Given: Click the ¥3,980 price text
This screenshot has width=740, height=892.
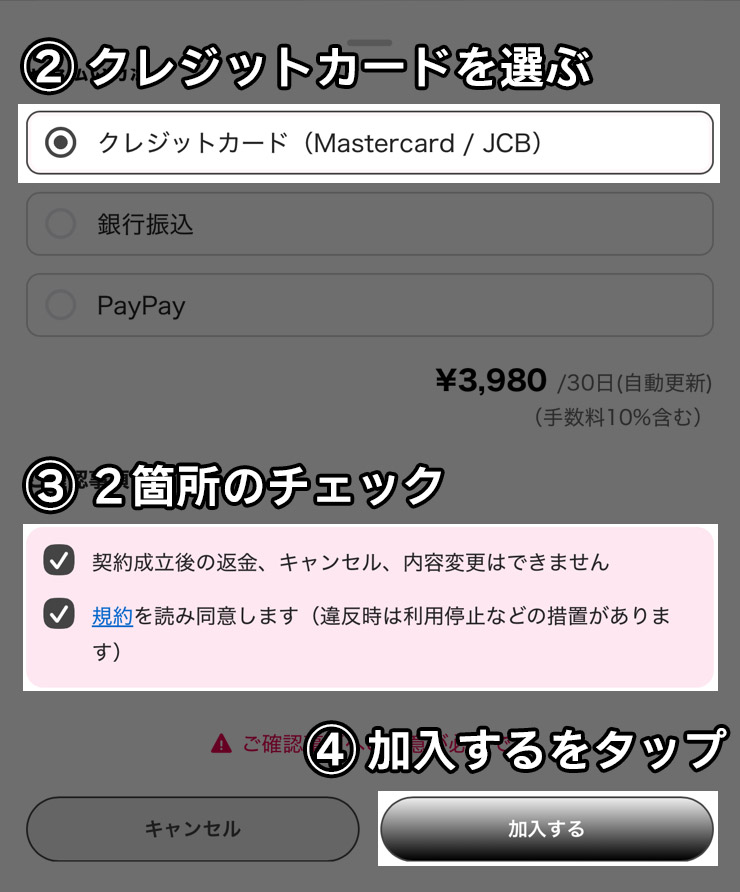Looking at the screenshot, I should point(495,381).
